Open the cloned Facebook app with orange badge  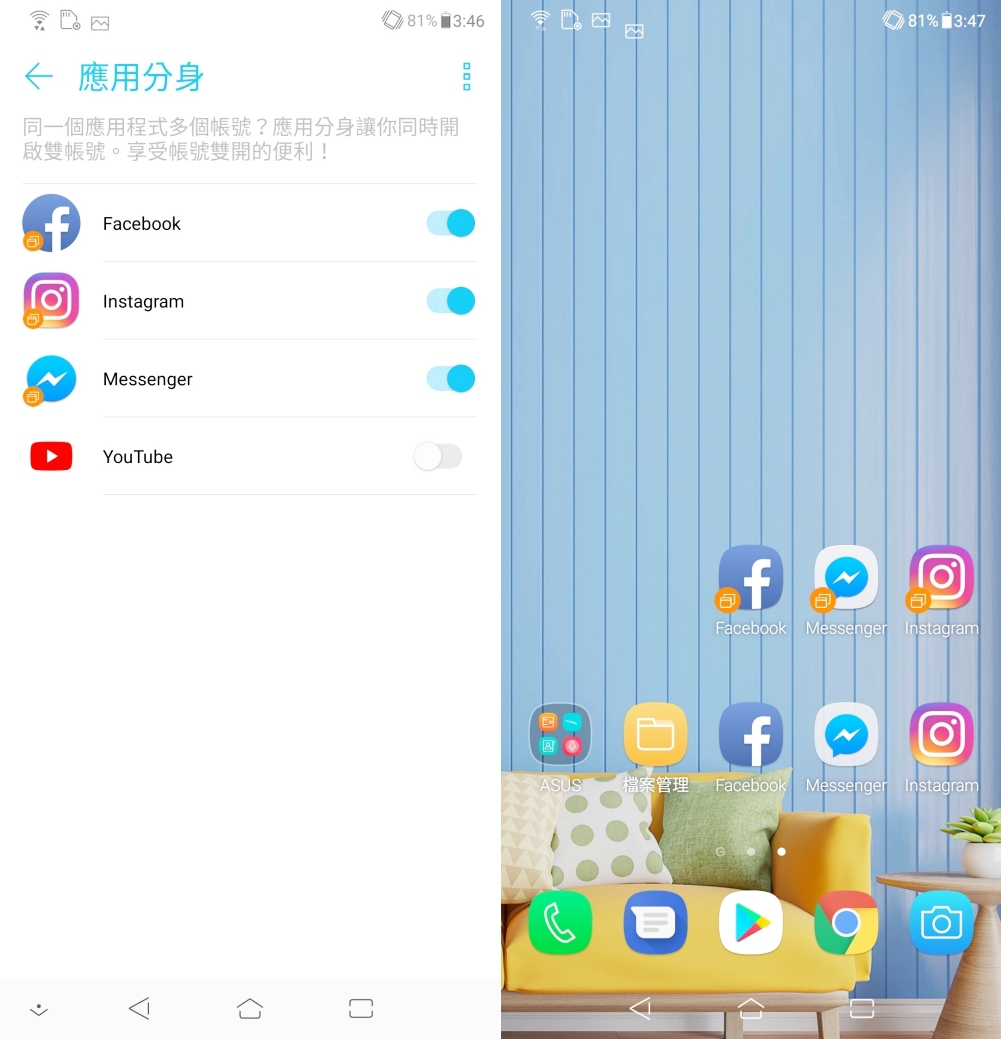click(x=750, y=578)
